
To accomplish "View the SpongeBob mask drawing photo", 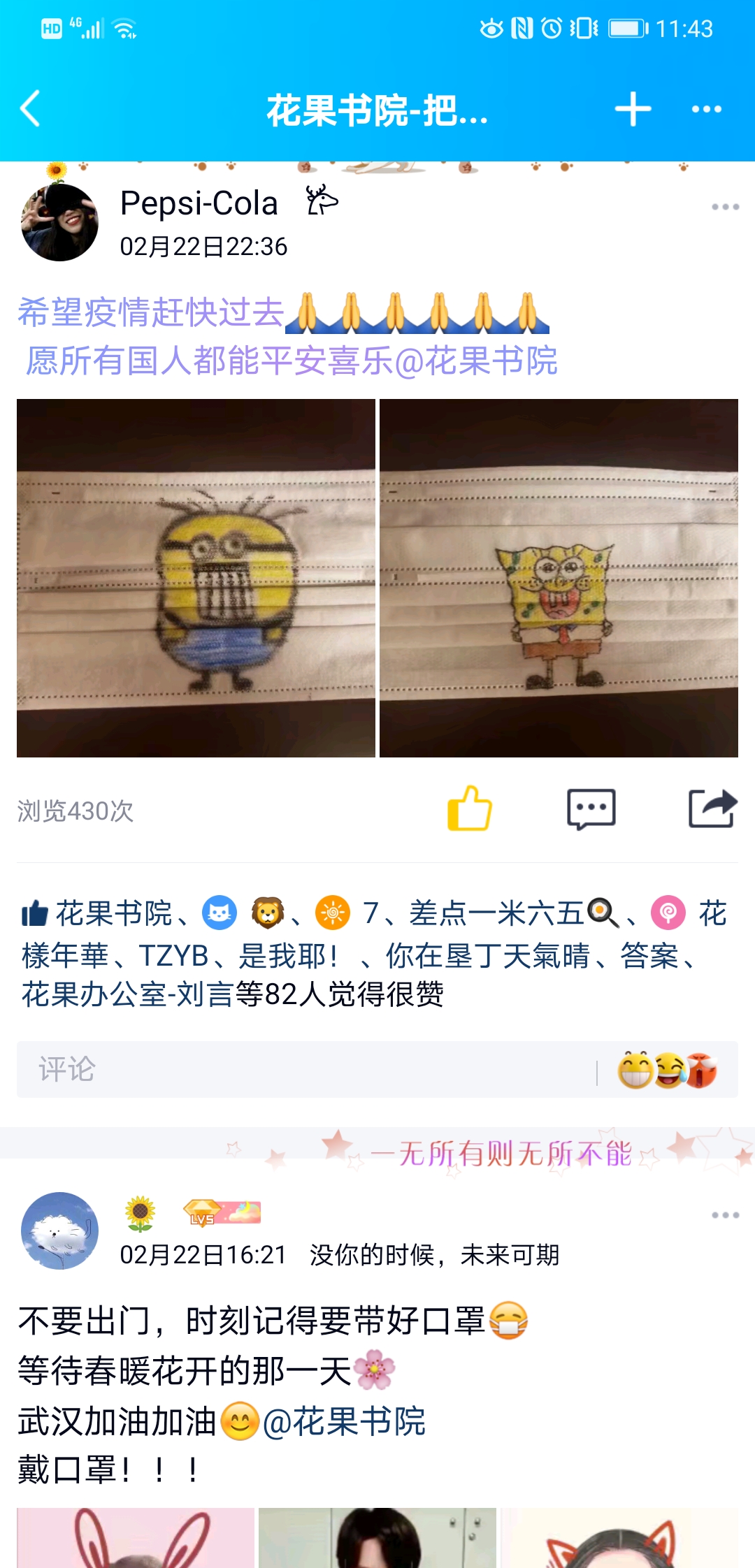I will coord(559,578).
